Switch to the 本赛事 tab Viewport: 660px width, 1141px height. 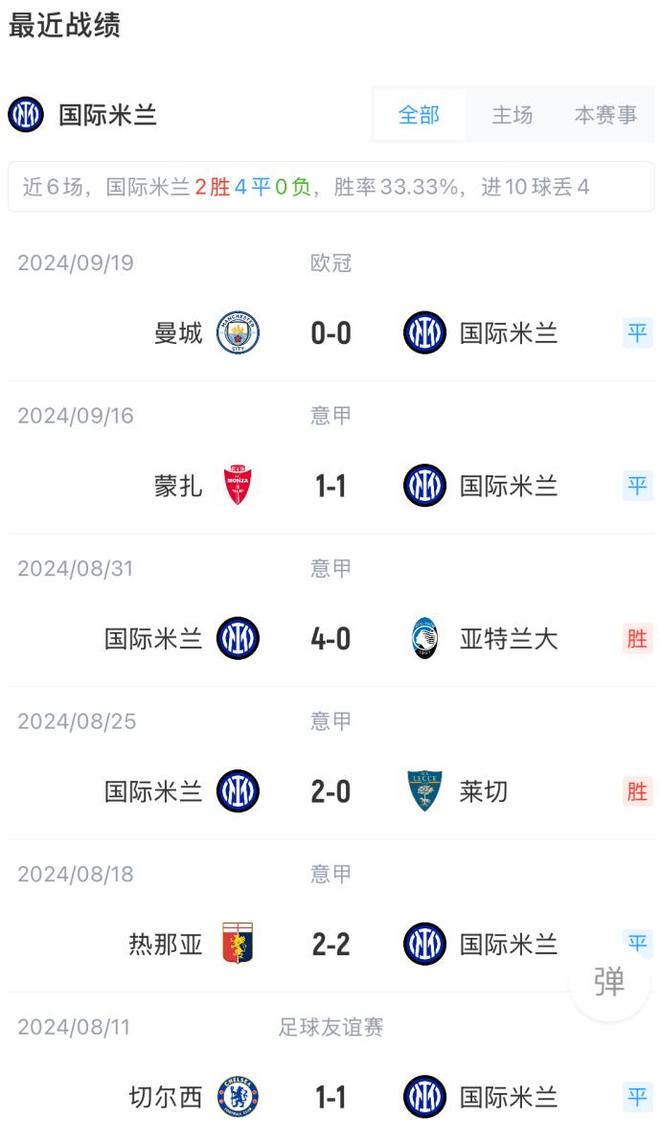click(x=605, y=115)
